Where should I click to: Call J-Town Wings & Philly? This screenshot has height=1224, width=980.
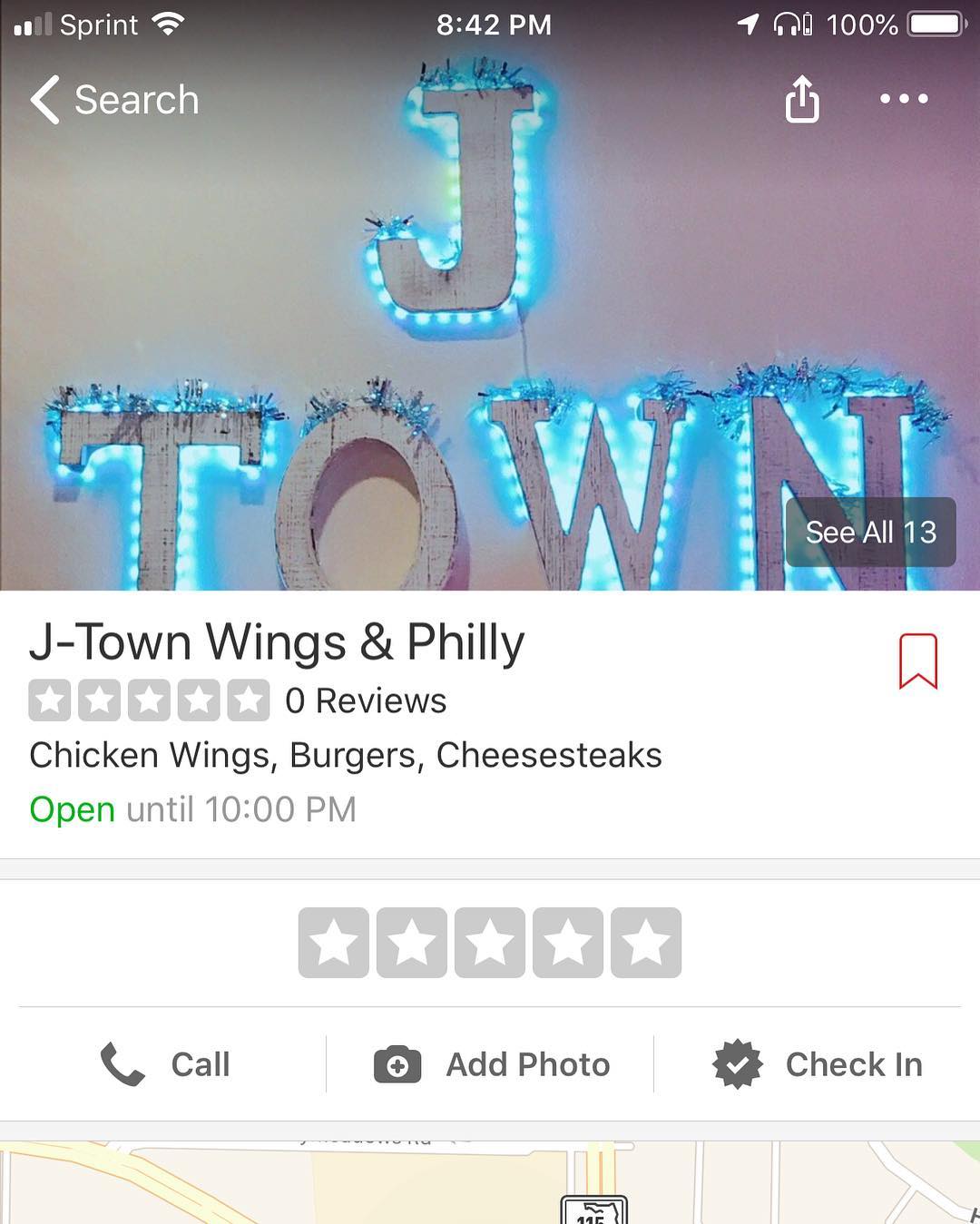coord(165,1064)
